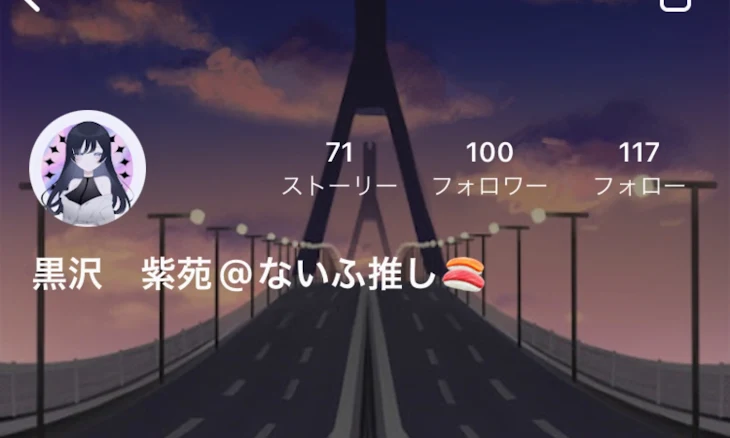The height and width of the screenshot is (438, 730).
Task: Open the profile avatar picture
Action: coord(88,169)
